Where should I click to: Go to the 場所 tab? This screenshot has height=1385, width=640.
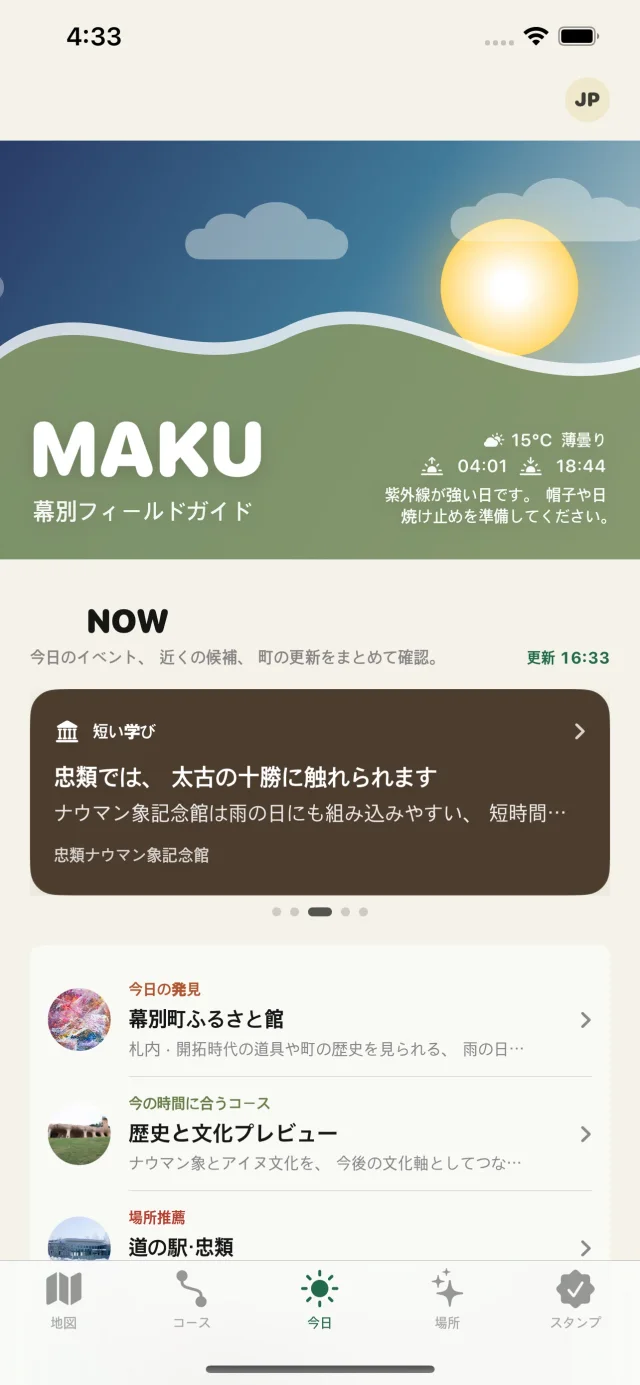tap(448, 1300)
